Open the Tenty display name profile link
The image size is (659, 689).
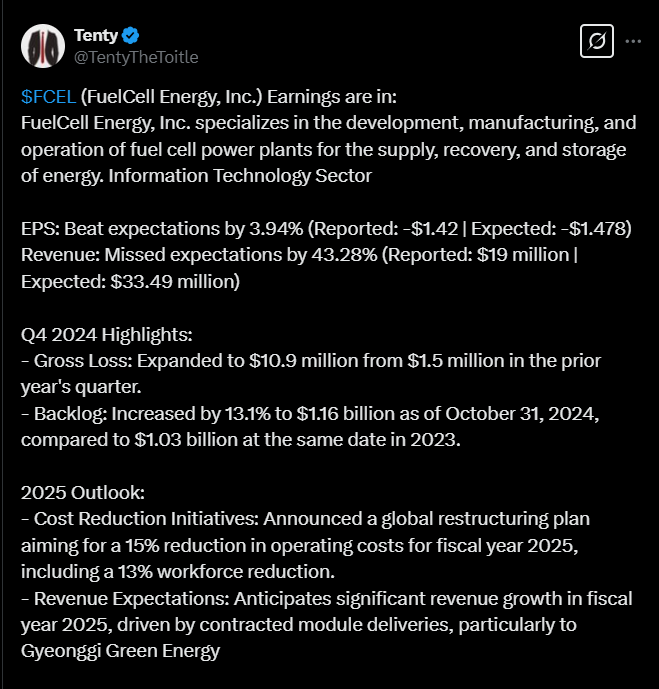pos(96,36)
